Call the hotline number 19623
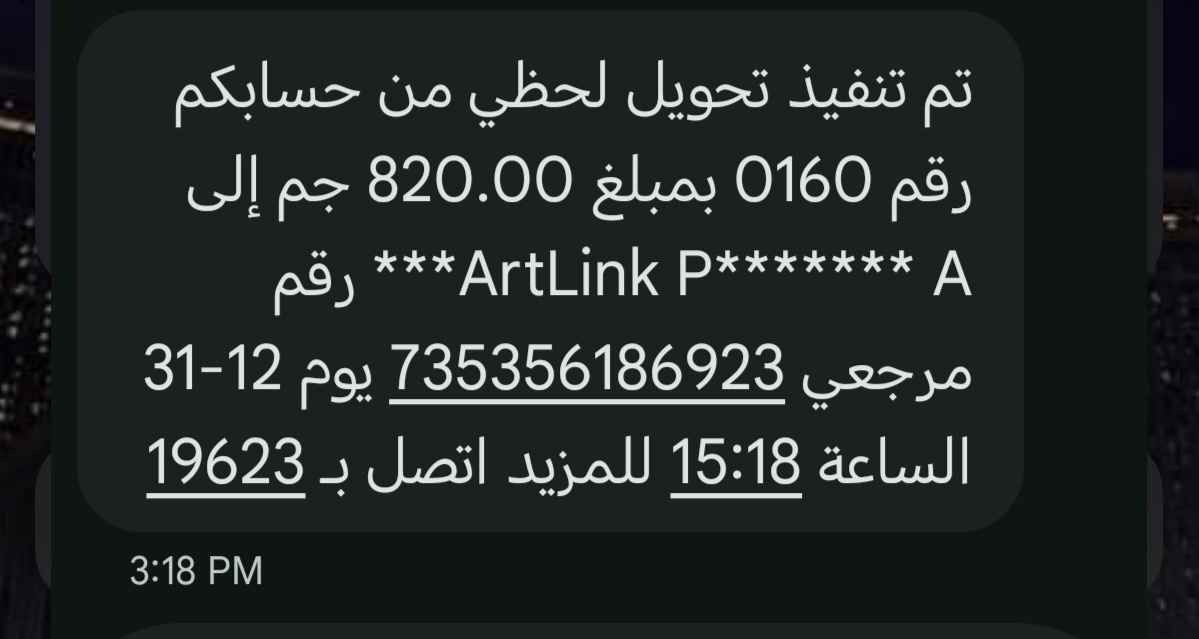 tap(226, 462)
